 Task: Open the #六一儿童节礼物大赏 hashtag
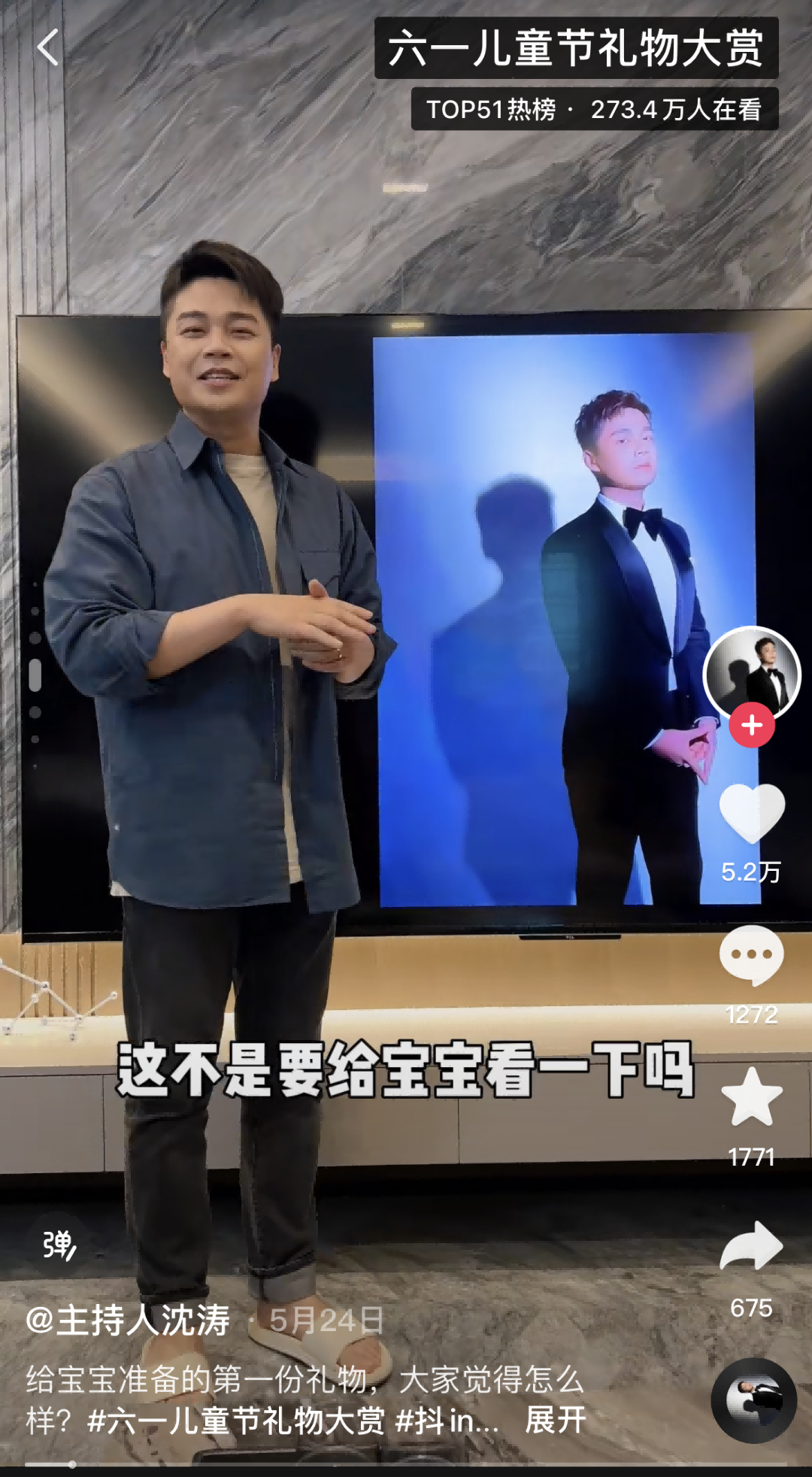tap(236, 1421)
